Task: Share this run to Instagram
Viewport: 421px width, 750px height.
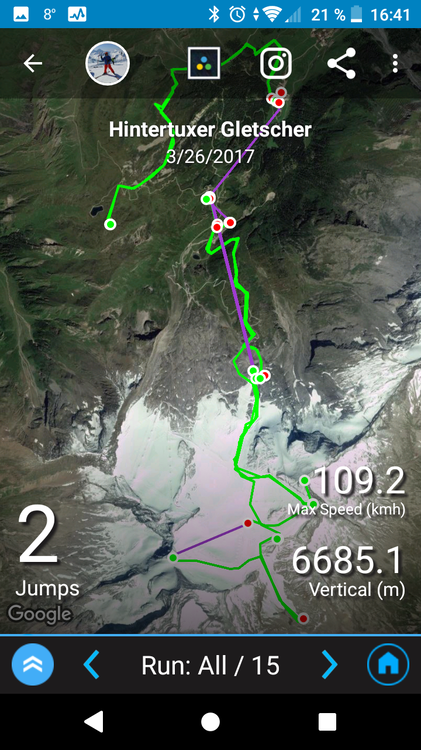Action: click(276, 63)
